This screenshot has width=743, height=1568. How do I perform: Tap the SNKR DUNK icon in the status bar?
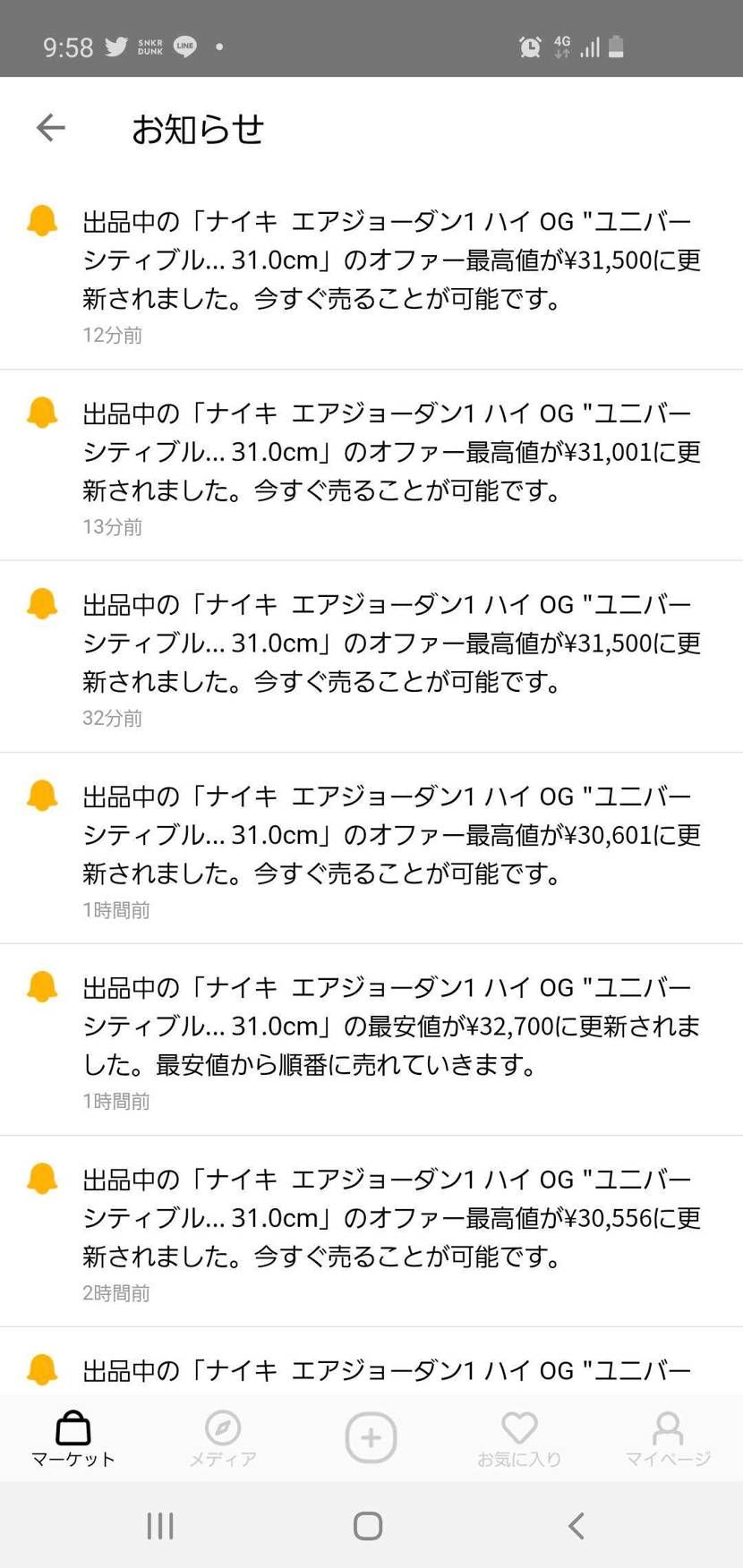click(x=149, y=45)
